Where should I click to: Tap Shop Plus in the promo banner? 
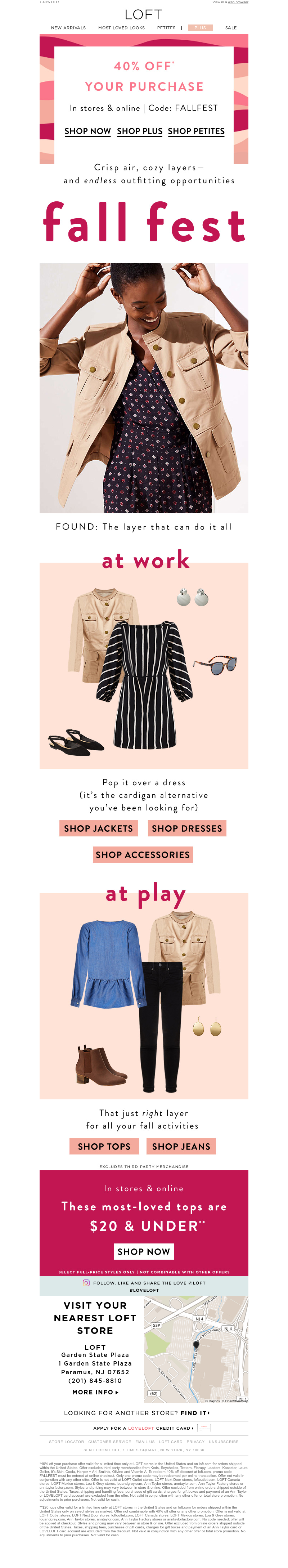pos(139,131)
